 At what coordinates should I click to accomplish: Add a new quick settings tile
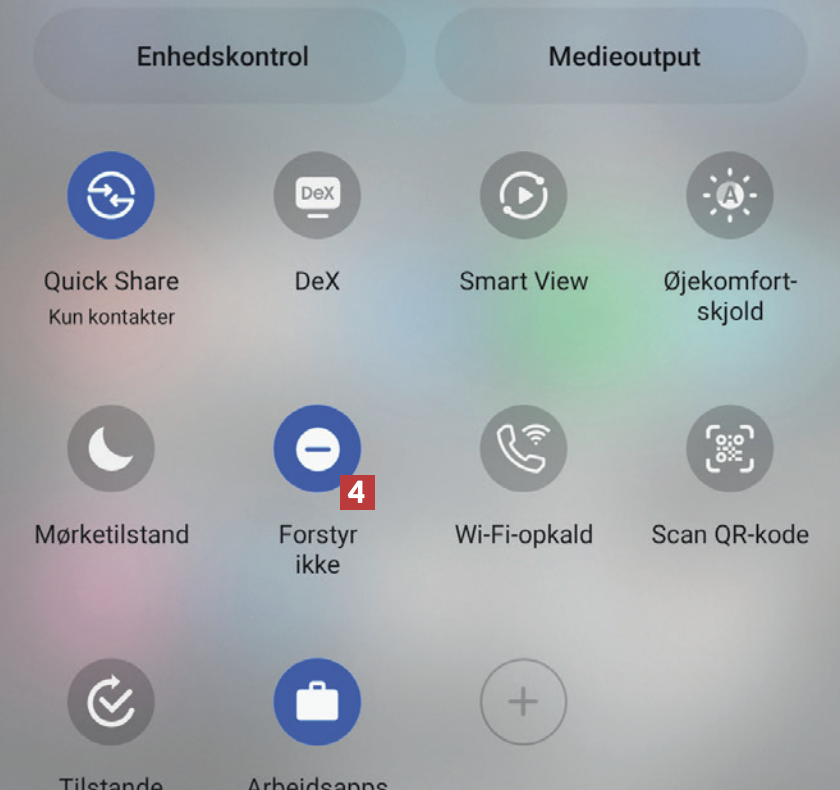tap(523, 702)
